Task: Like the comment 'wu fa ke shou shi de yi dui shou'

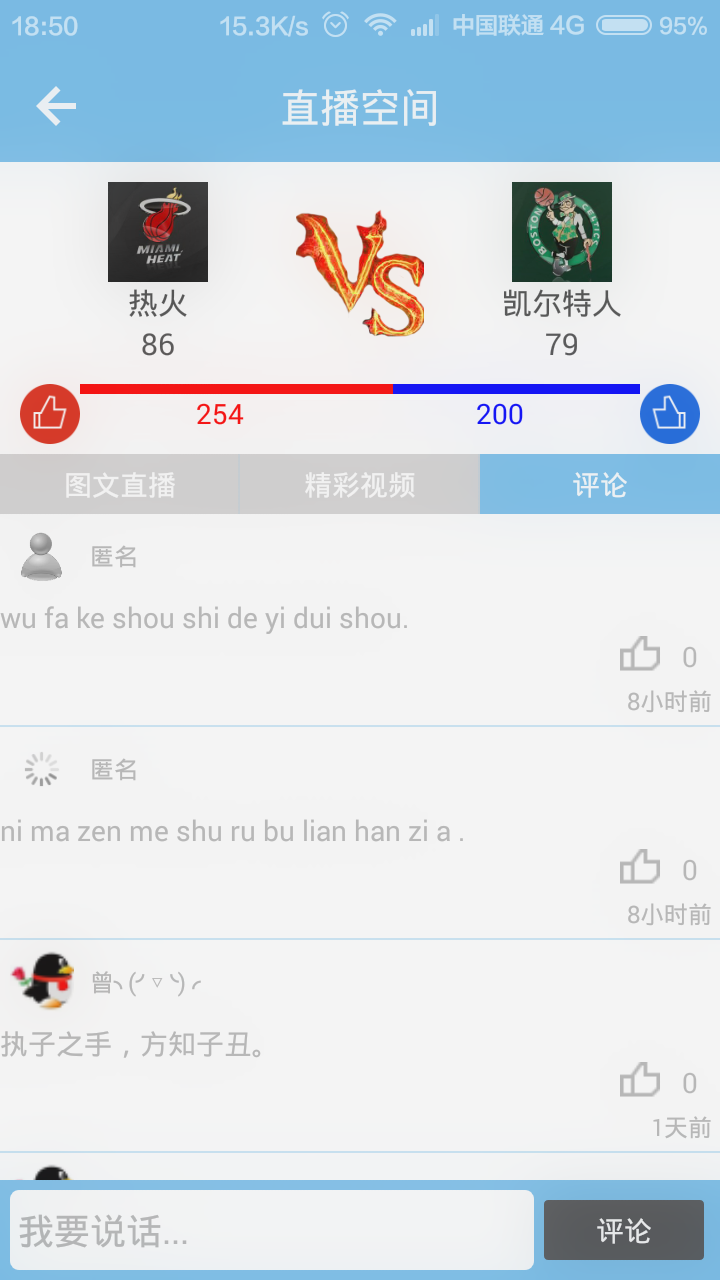Action: (640, 654)
